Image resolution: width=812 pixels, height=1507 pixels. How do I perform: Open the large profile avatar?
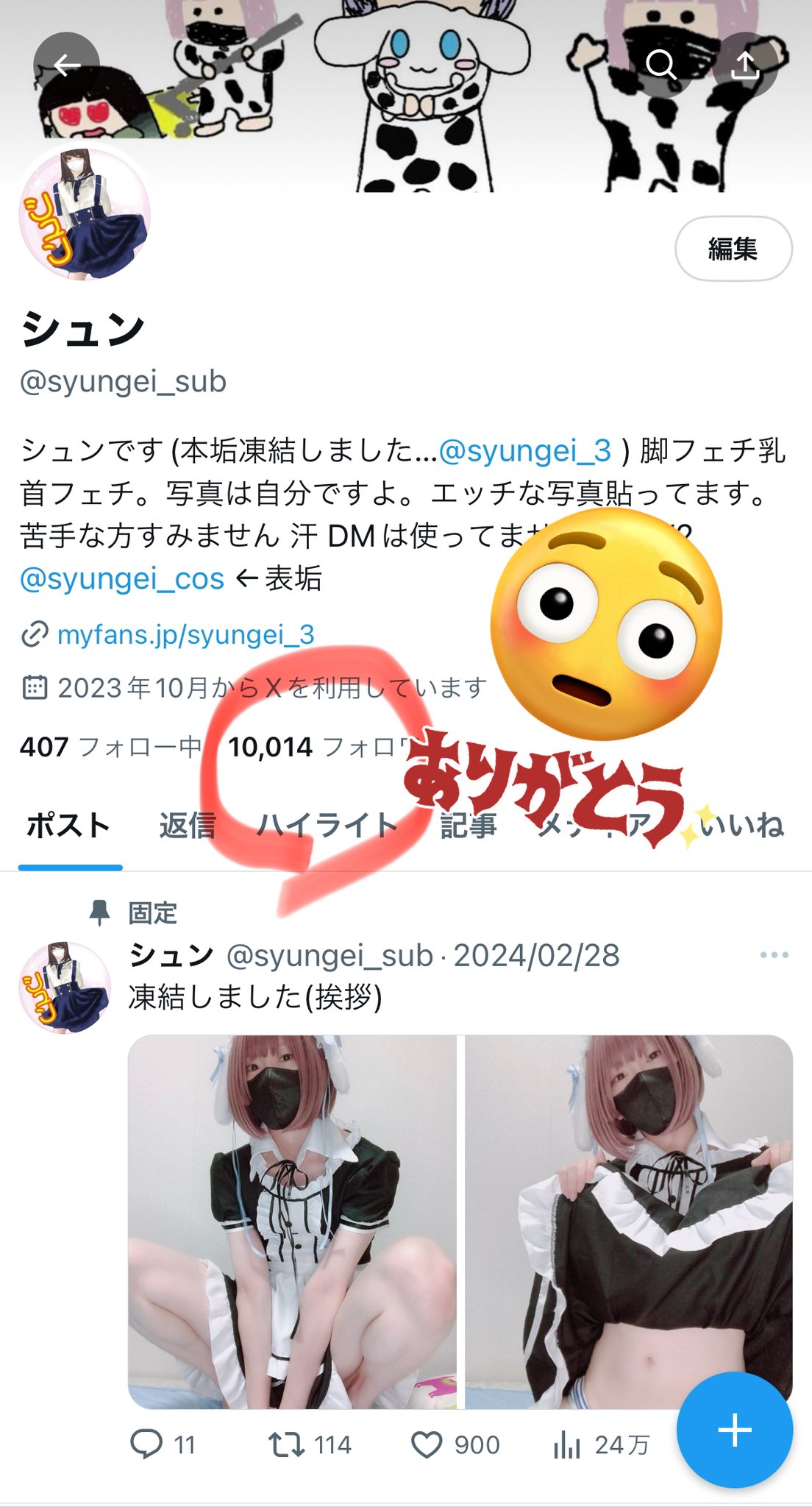point(85,213)
